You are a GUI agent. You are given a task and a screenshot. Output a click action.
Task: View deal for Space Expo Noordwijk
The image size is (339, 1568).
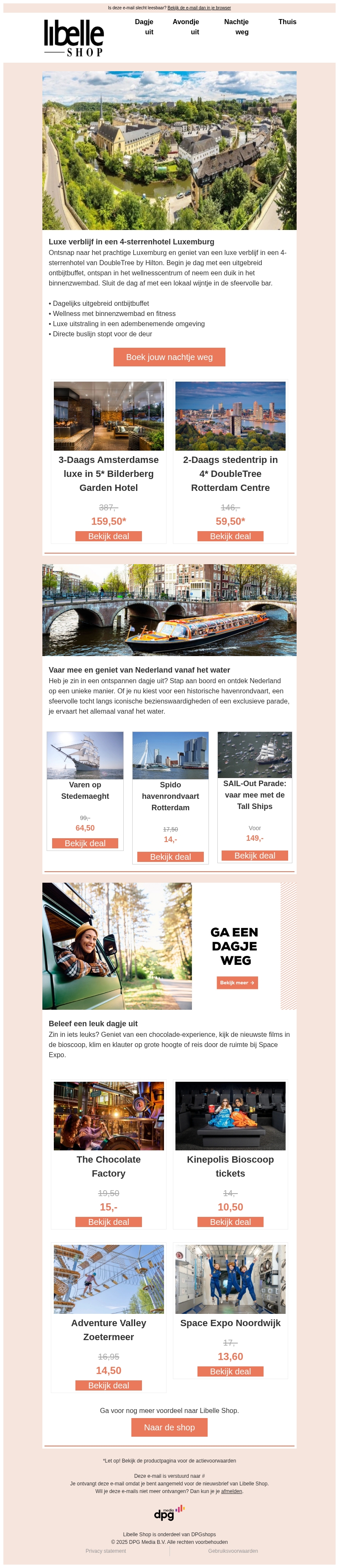(230, 1371)
